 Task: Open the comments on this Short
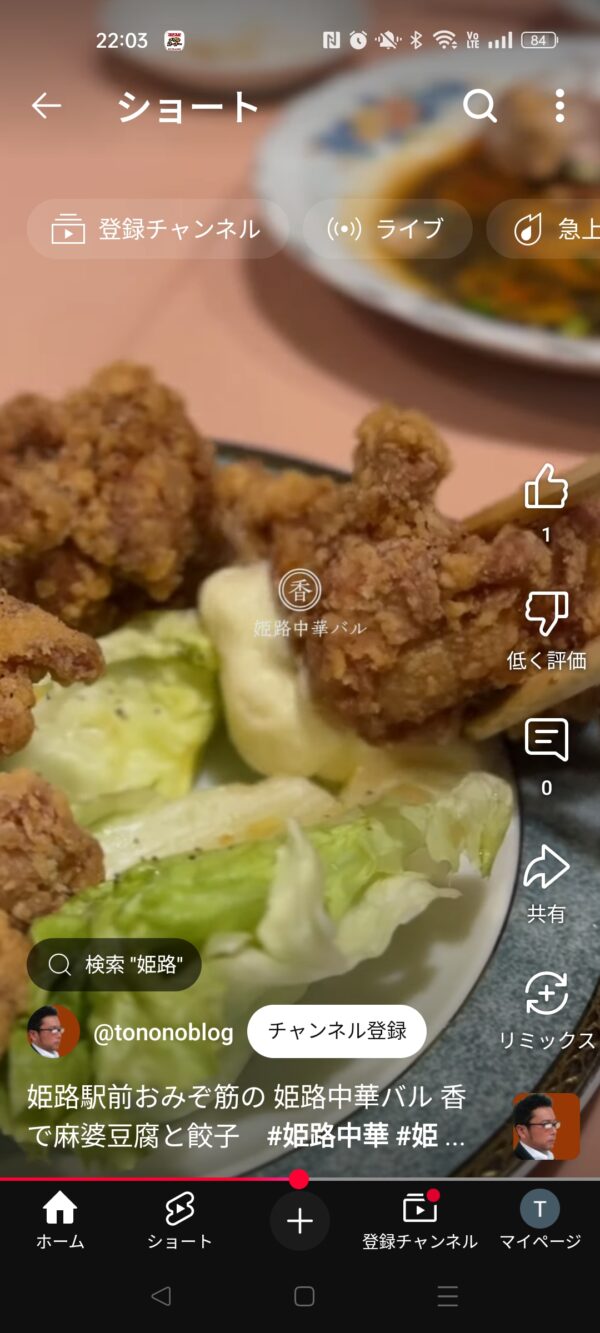coord(546,742)
